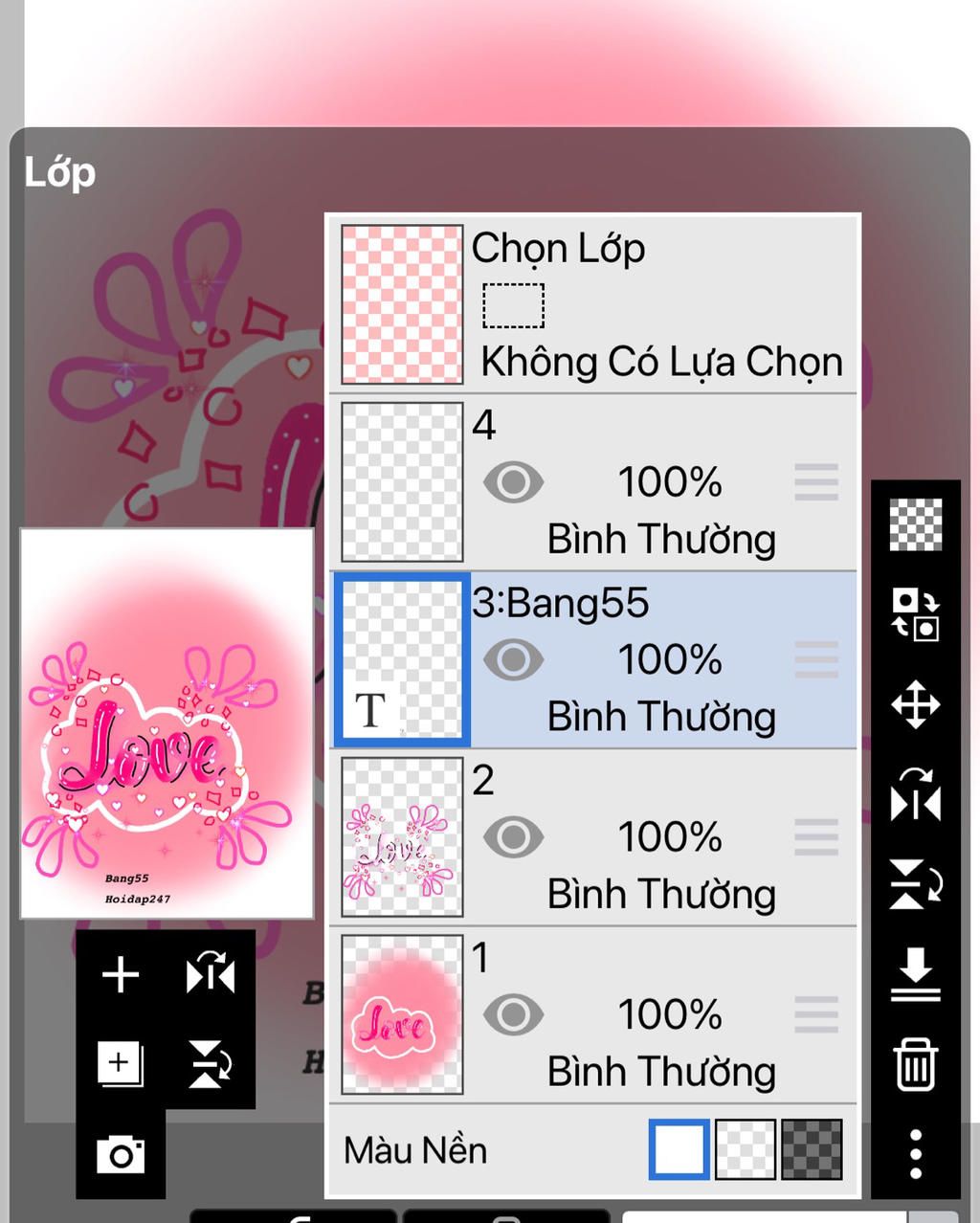Set background to light transparent checker
Screen dimensions: 980x1223
746,1149
